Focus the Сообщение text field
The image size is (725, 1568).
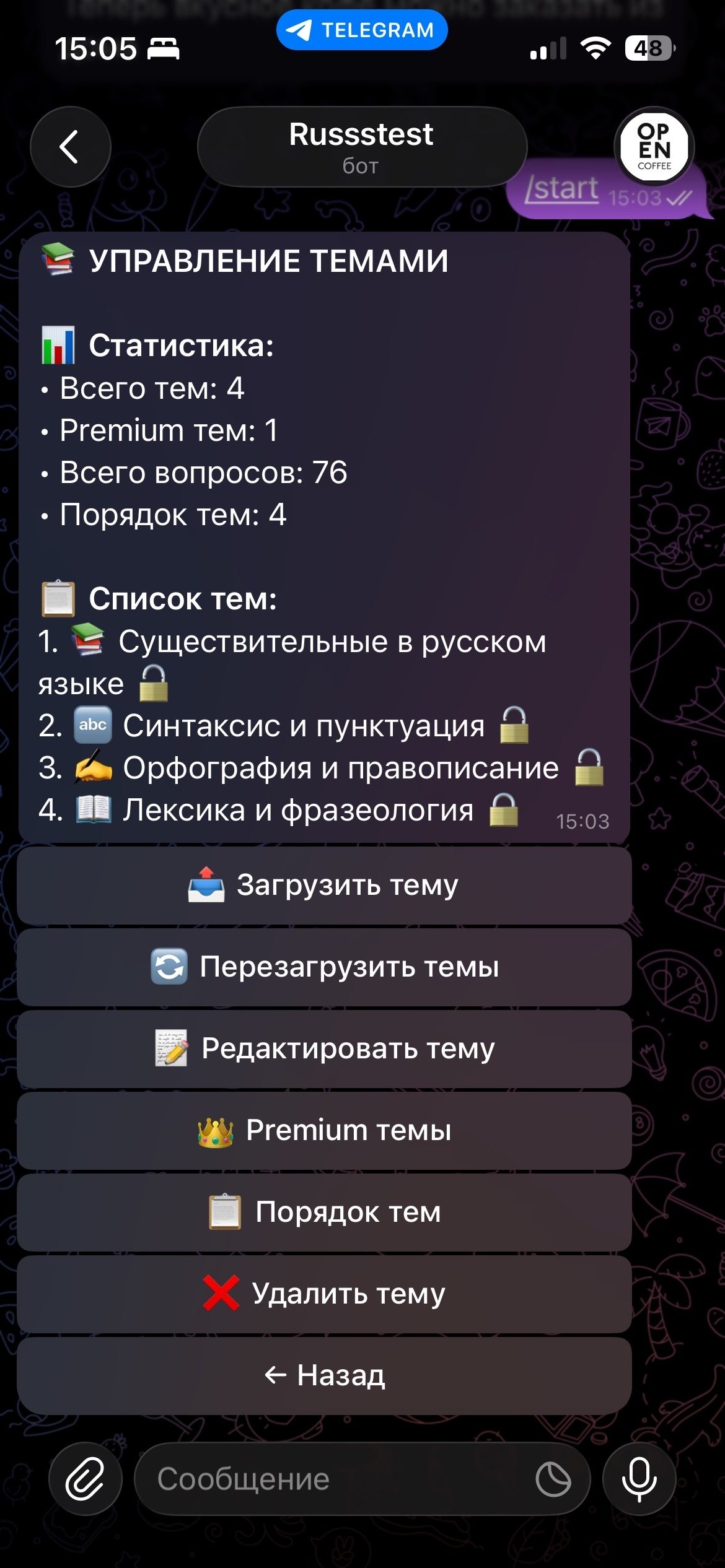335,1479
